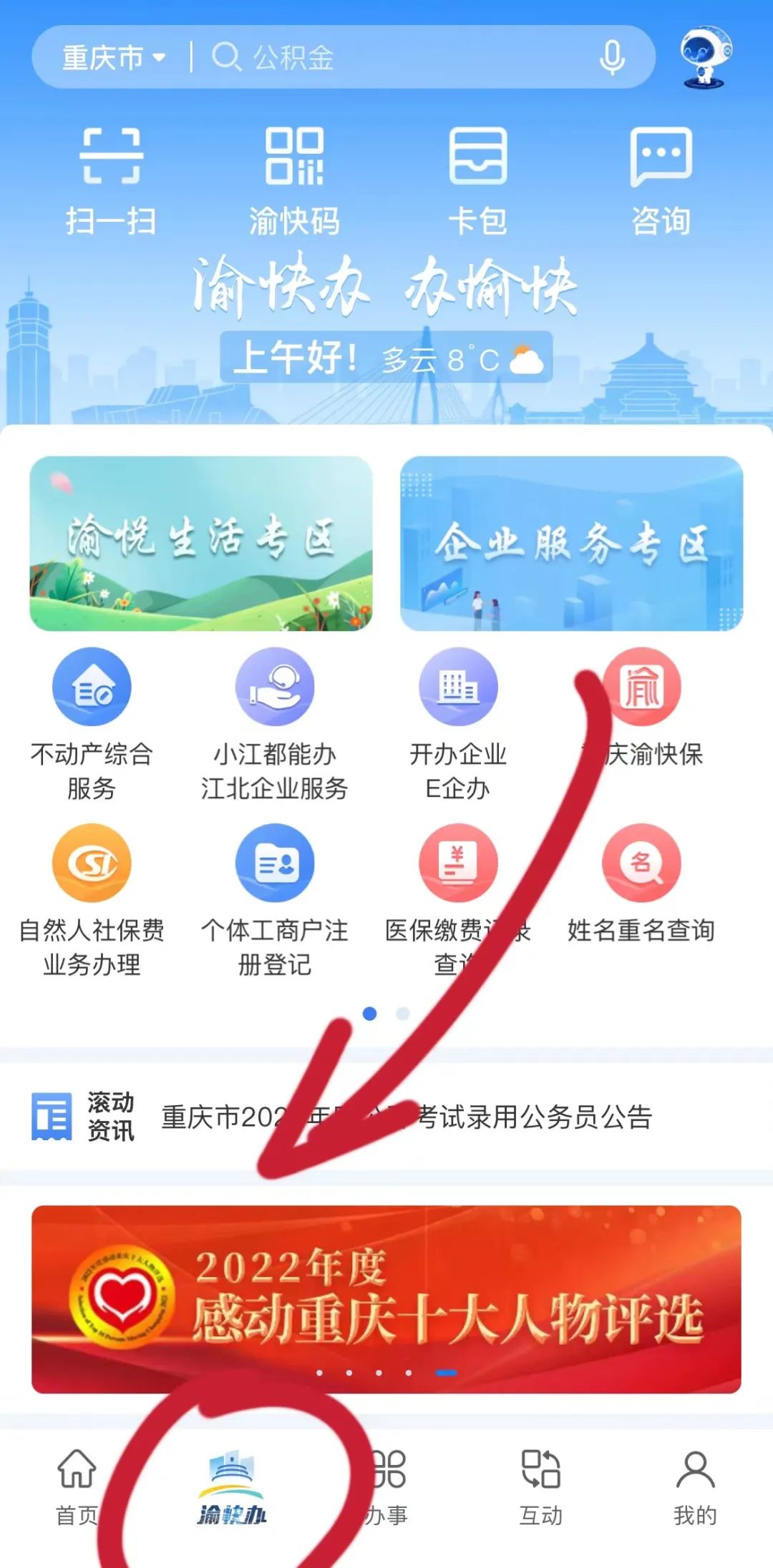Open the 企业服务专区 banner
This screenshot has height=1568, width=773.
click(x=571, y=543)
